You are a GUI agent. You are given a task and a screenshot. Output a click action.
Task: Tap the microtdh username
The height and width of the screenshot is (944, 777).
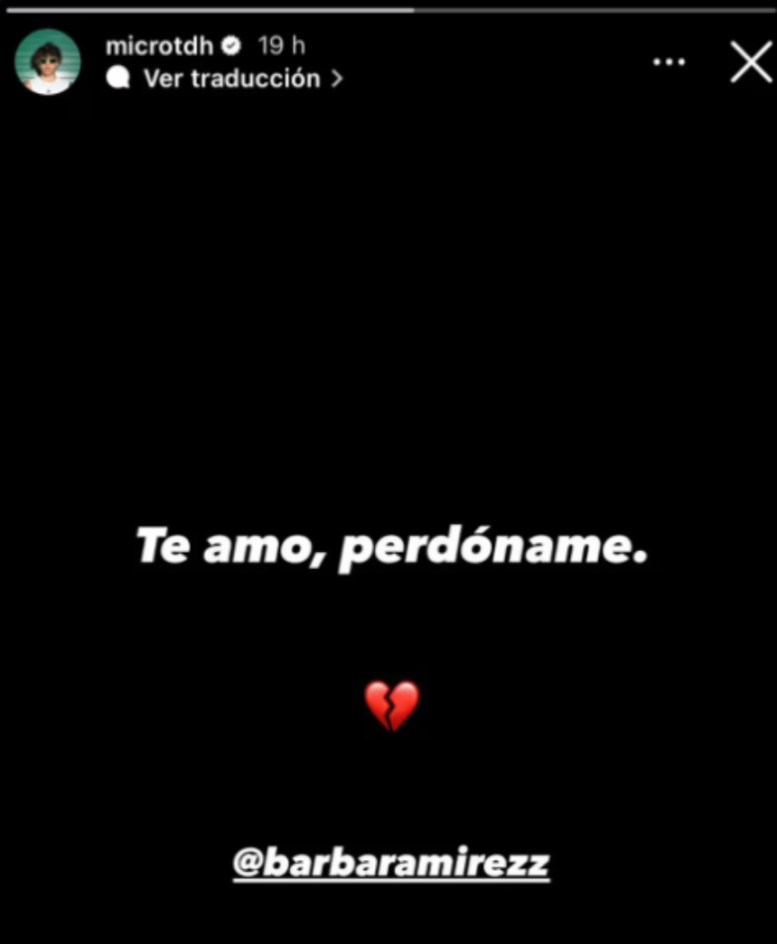160,46
